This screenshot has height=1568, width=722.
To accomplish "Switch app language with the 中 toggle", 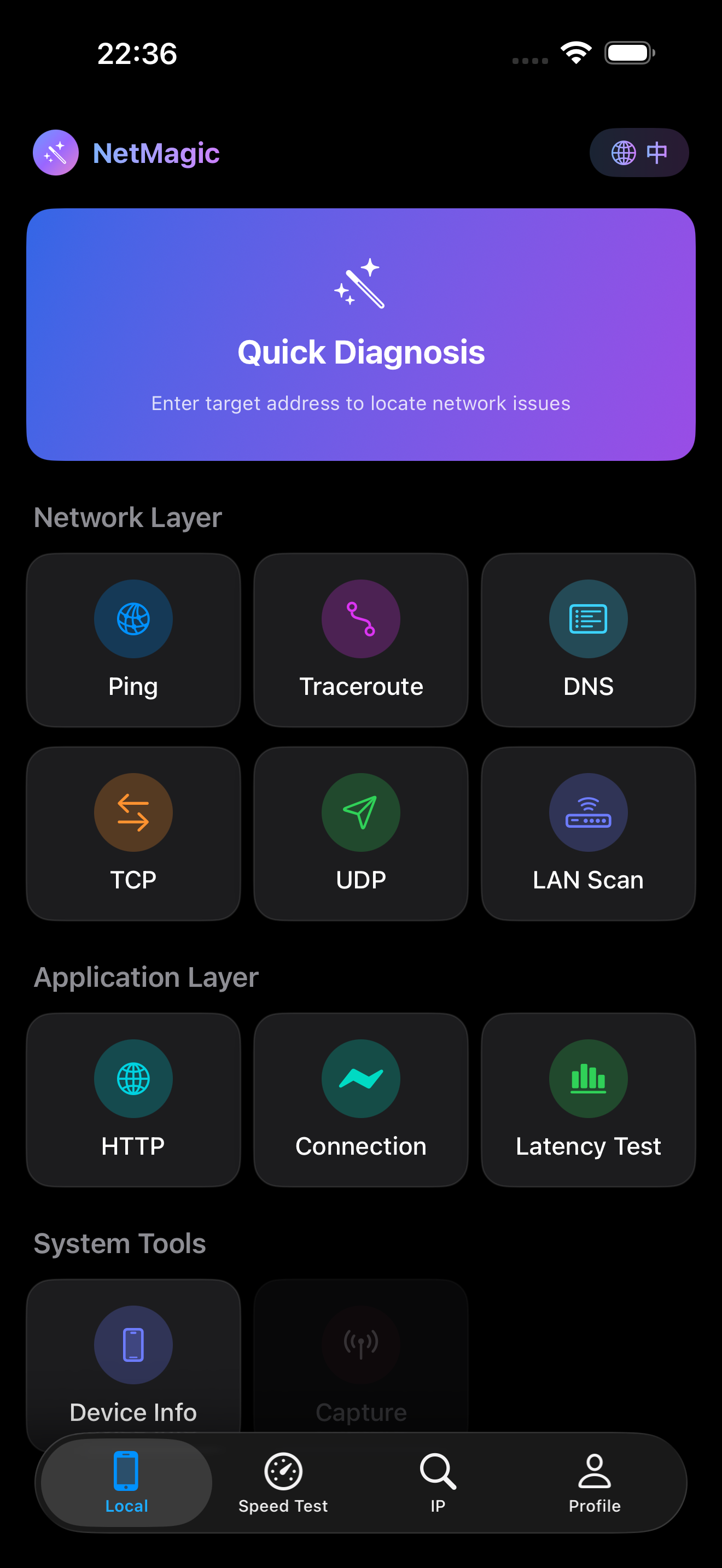I will point(639,153).
